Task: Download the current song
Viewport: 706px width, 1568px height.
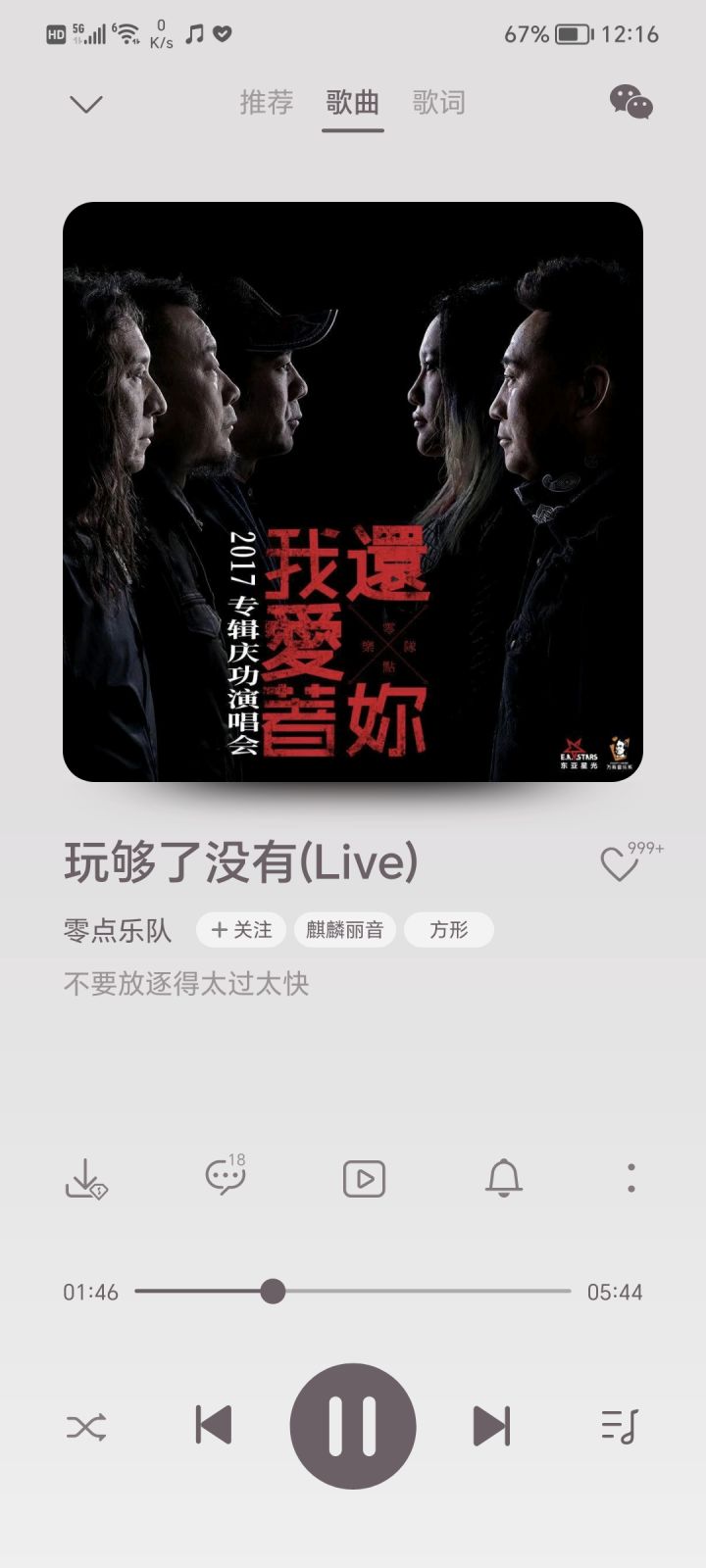Action: [85, 1179]
